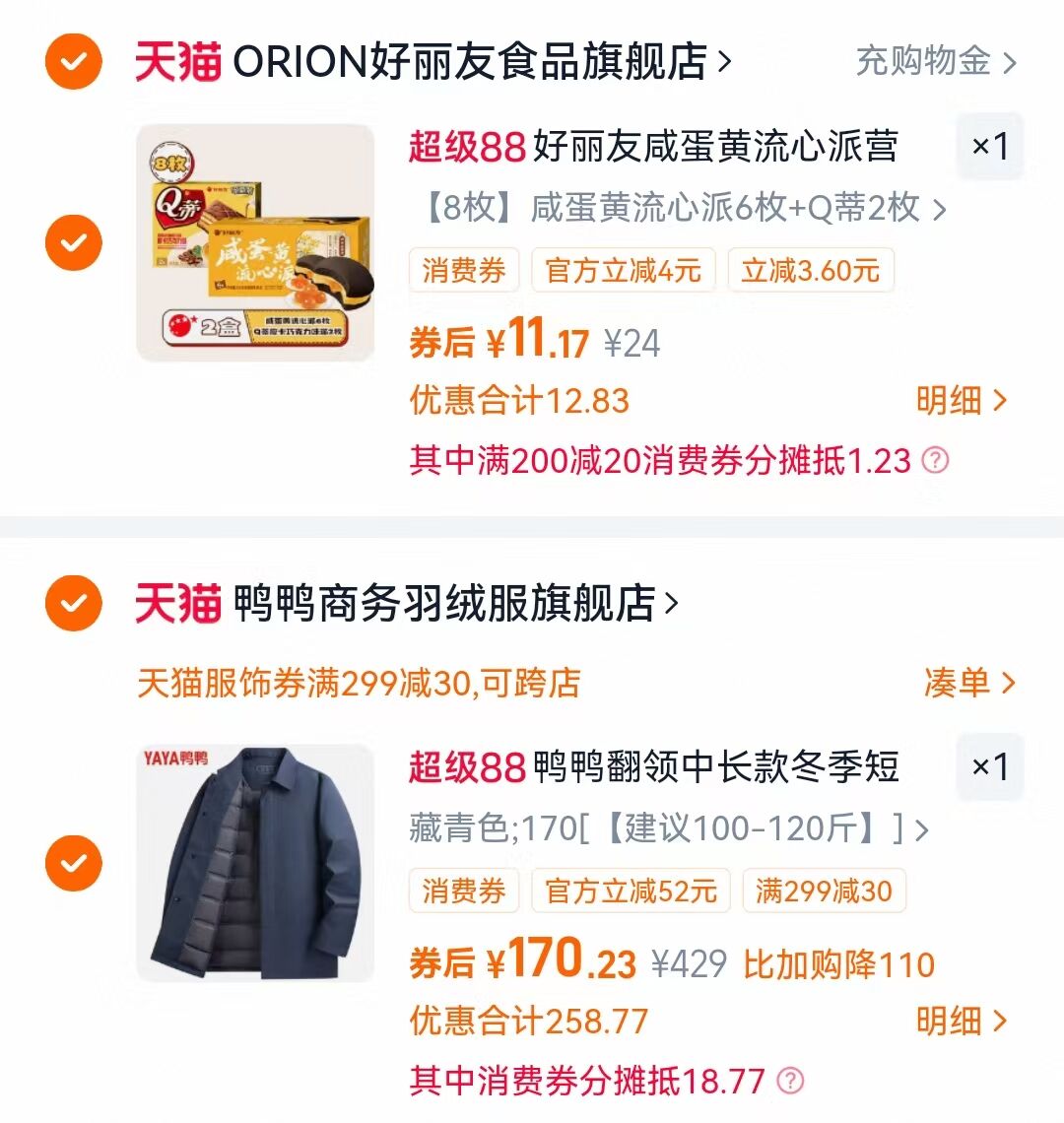Click the 官方立减4元 discount tag
The height and width of the screenshot is (1123, 1064).
click(x=621, y=270)
